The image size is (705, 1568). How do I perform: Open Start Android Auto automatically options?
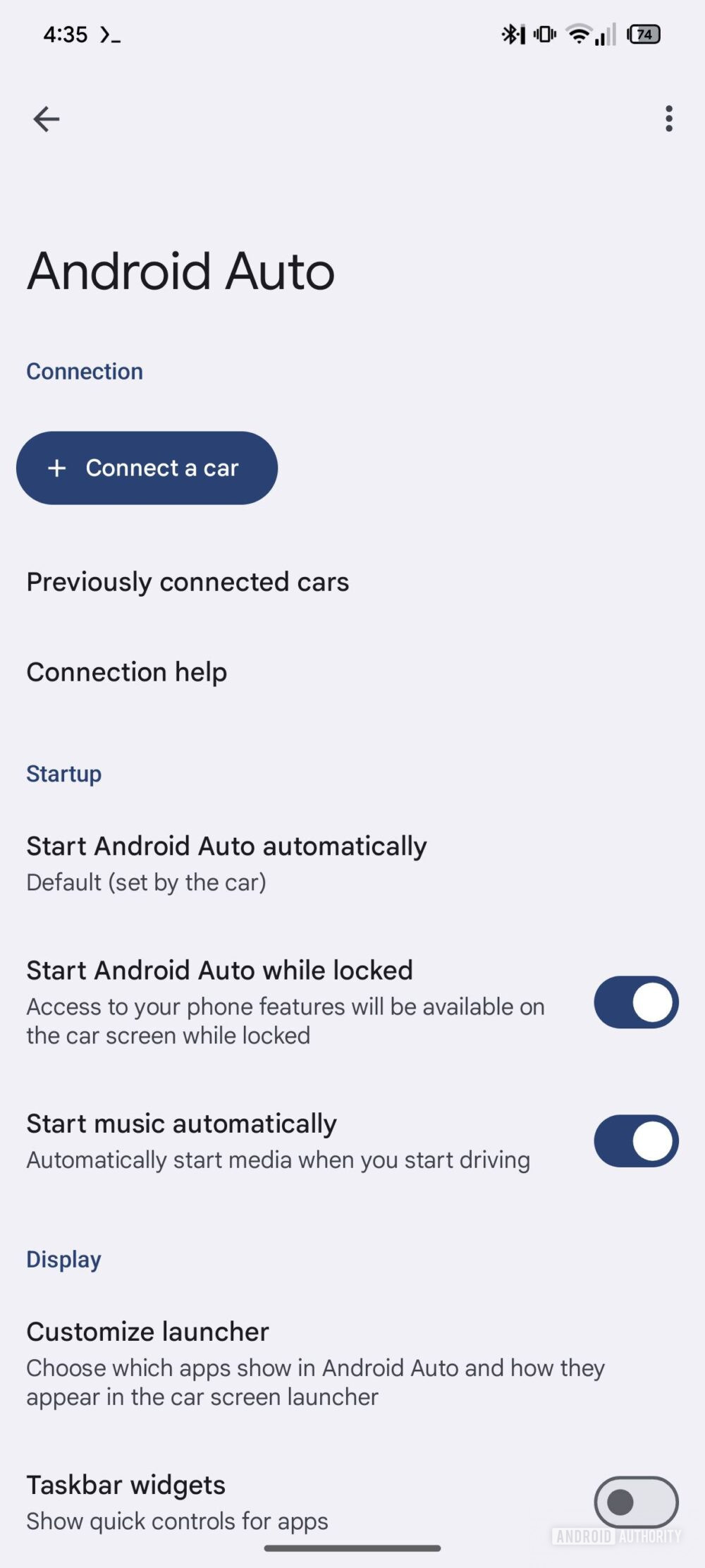[x=226, y=862]
